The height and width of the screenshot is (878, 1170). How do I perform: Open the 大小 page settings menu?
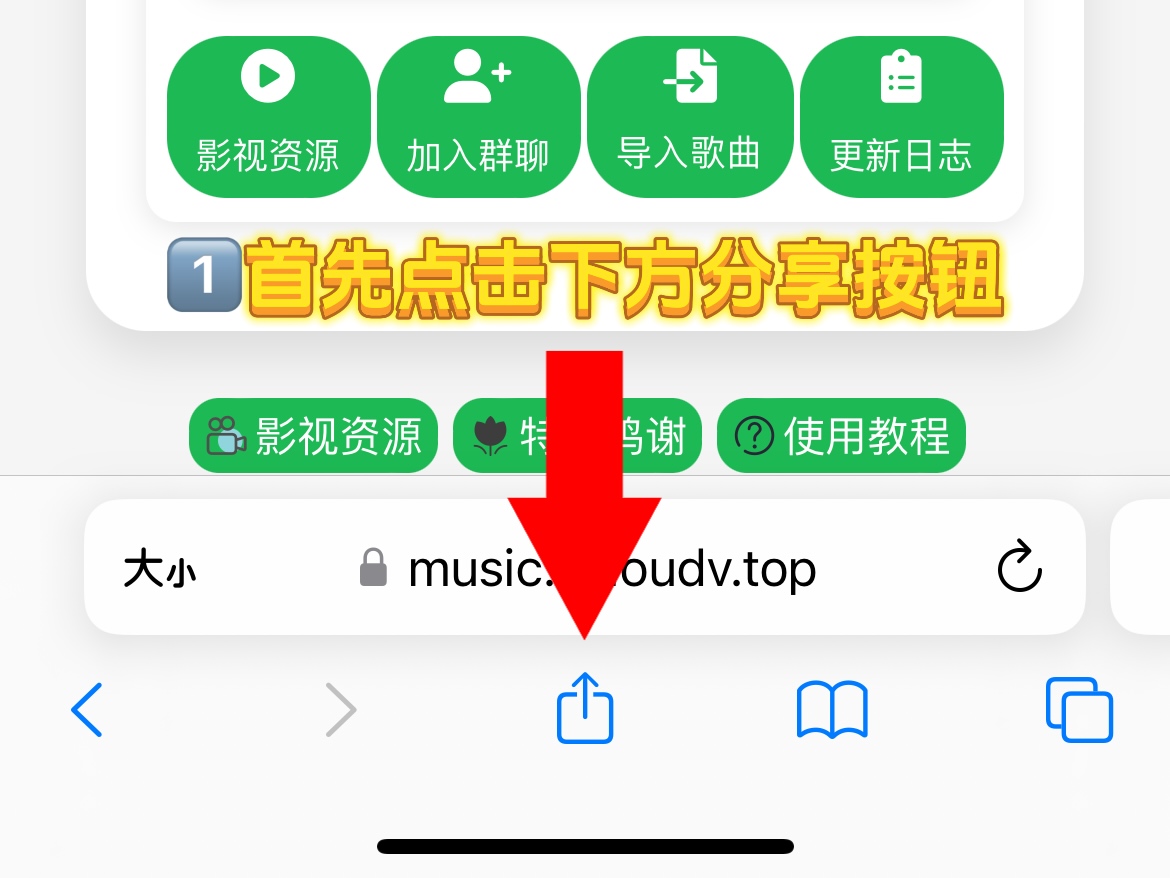tap(159, 570)
